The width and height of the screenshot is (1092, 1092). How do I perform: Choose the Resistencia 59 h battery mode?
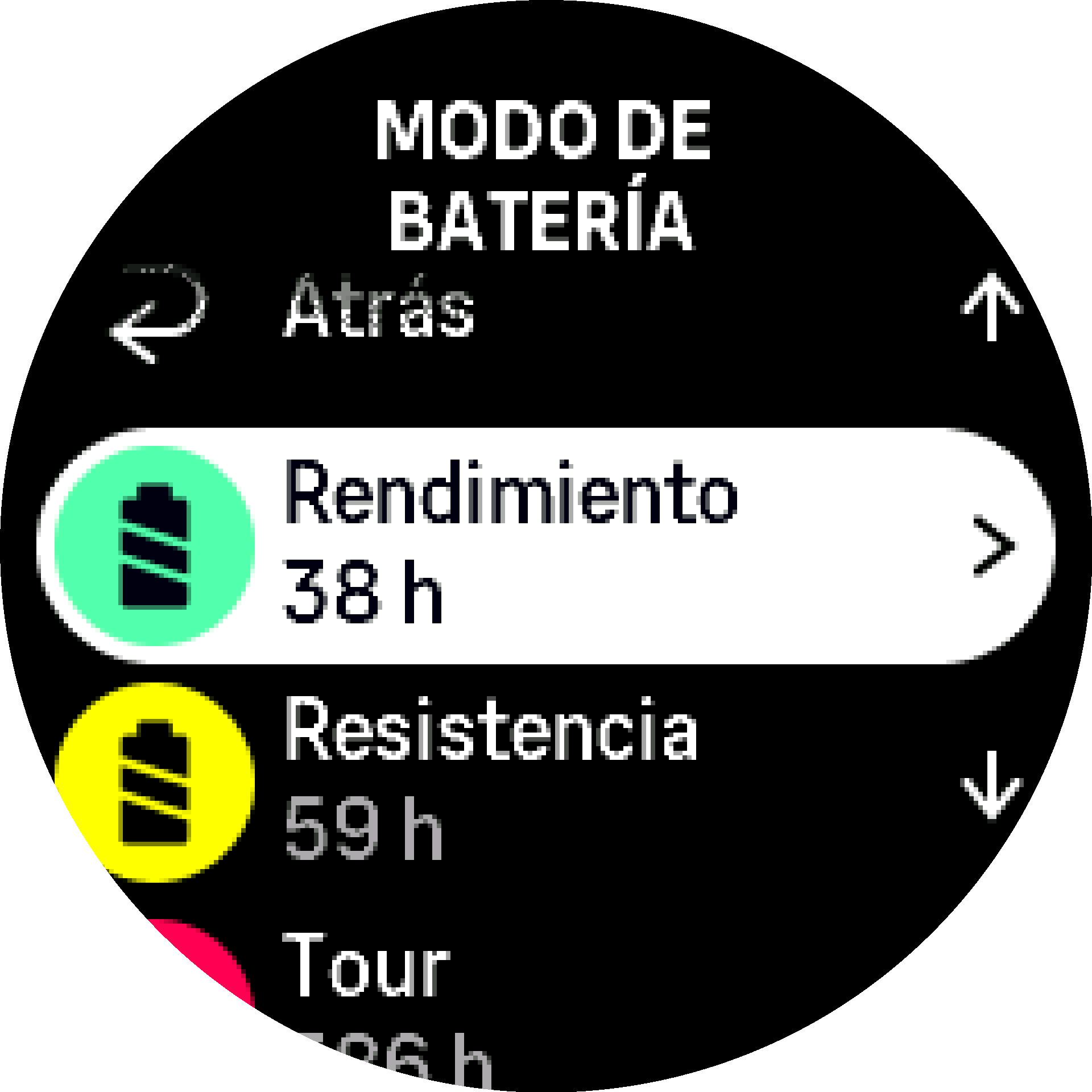click(489, 782)
